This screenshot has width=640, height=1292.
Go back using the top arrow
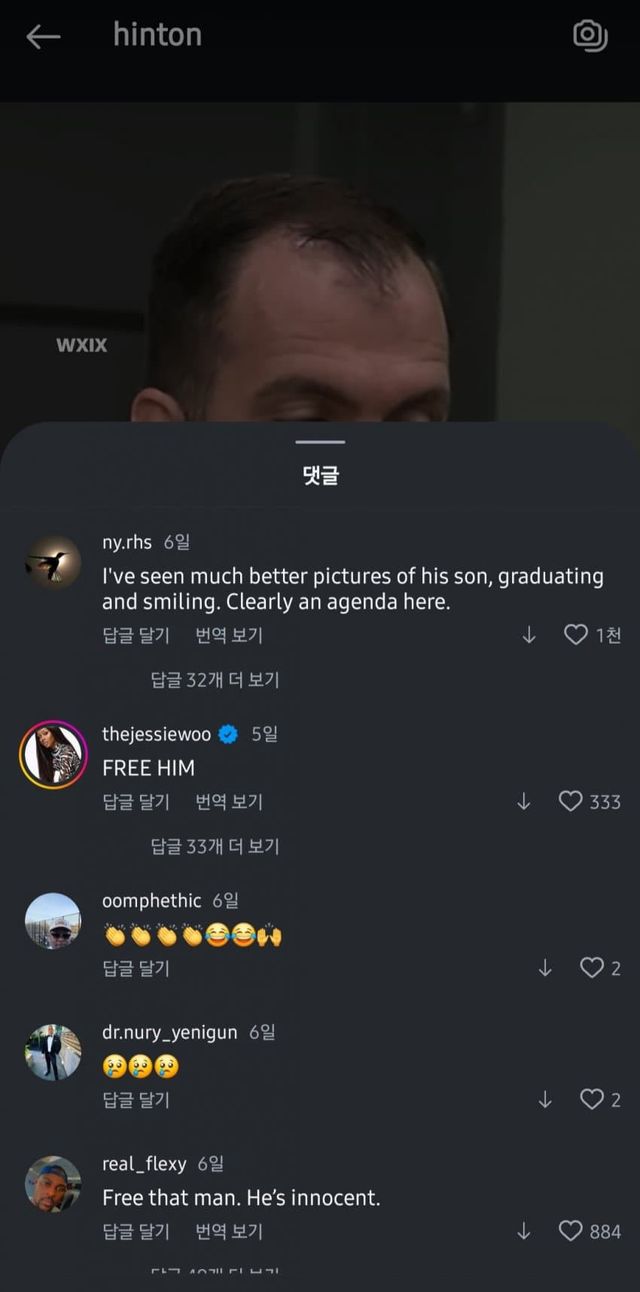[x=43, y=37]
